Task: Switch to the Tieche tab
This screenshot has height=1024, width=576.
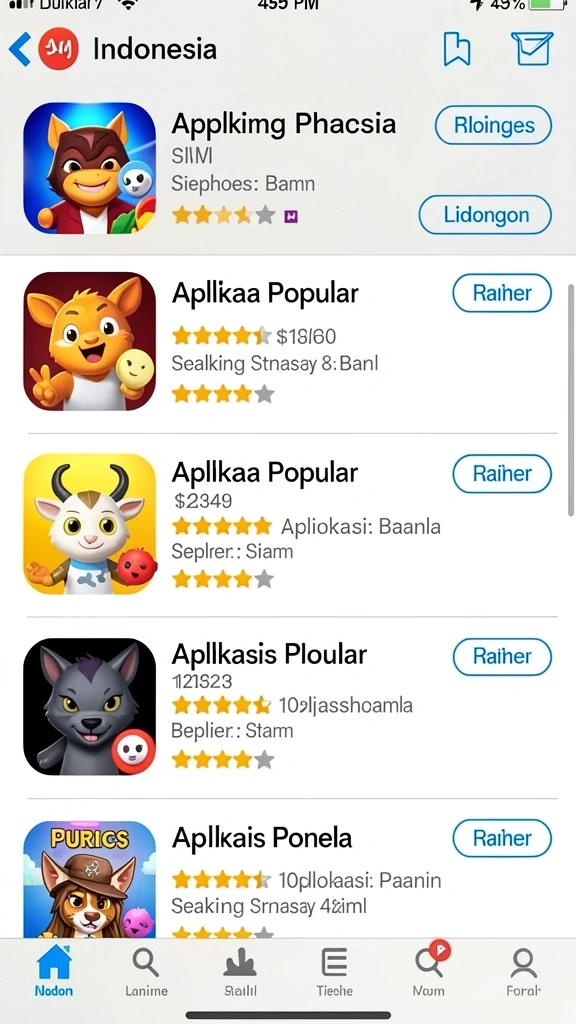Action: pyautogui.click(x=334, y=972)
